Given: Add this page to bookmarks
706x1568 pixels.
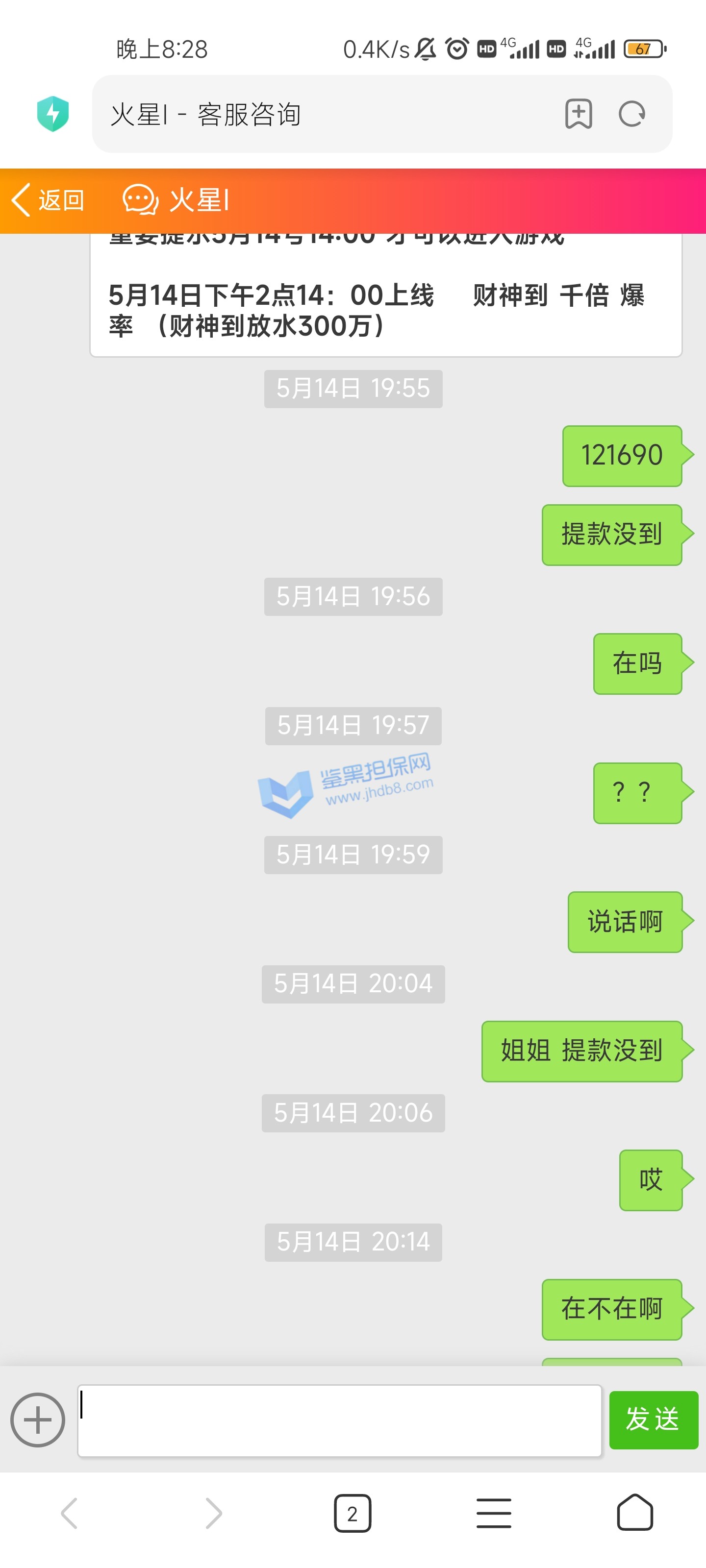Looking at the screenshot, I should (x=578, y=114).
